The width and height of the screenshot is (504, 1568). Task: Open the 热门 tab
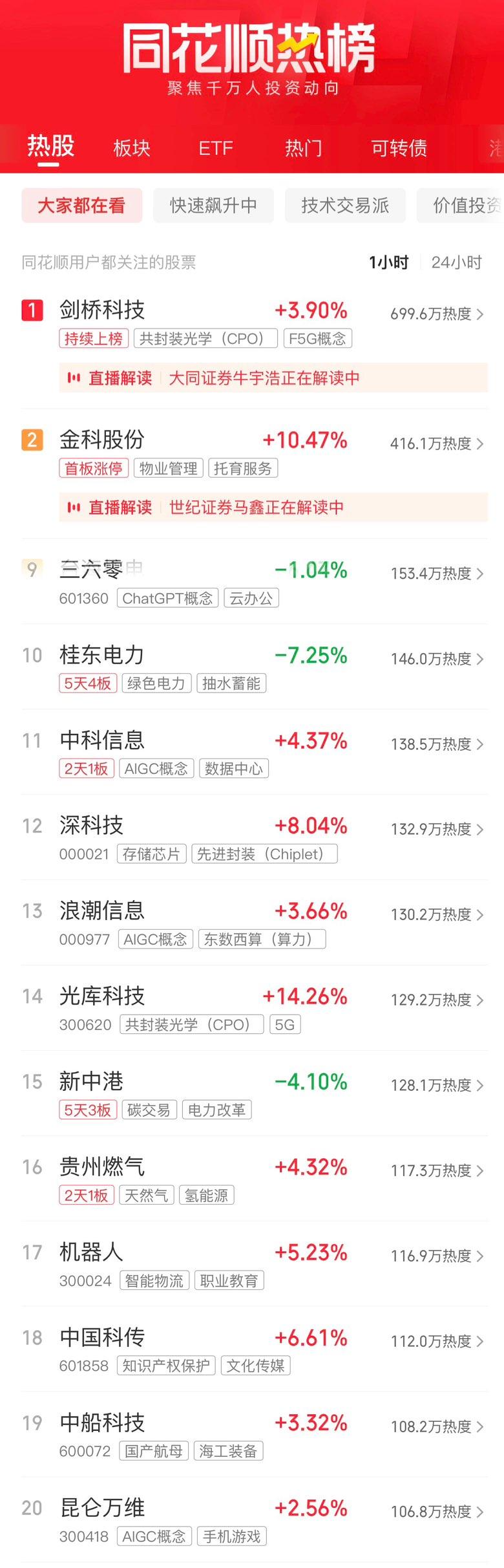(x=303, y=148)
